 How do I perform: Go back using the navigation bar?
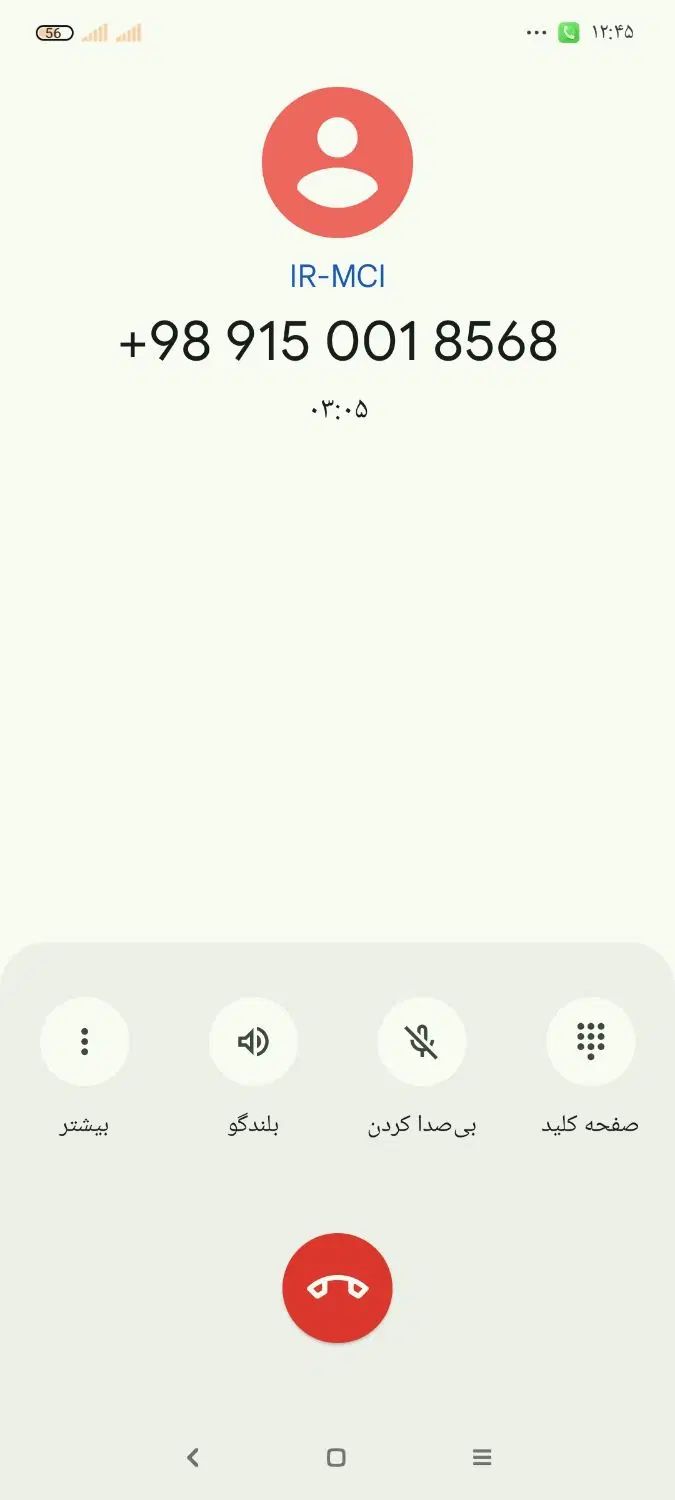[x=193, y=1458]
